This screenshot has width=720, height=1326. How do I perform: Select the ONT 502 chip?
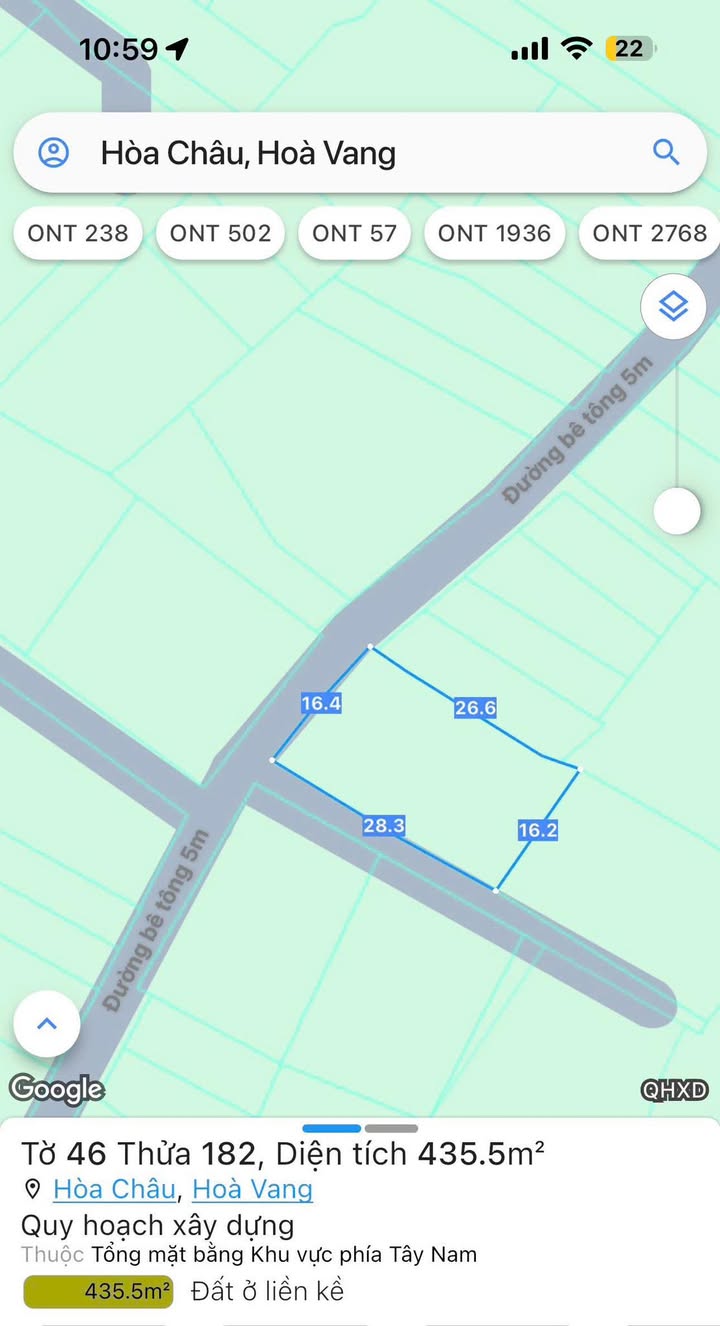pos(221,233)
